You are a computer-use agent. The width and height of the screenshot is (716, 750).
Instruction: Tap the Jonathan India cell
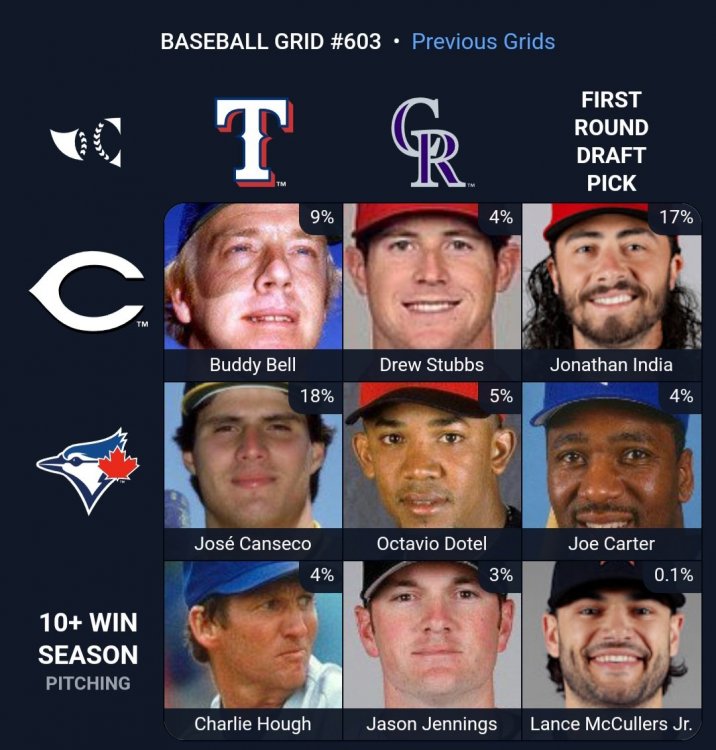(611, 290)
